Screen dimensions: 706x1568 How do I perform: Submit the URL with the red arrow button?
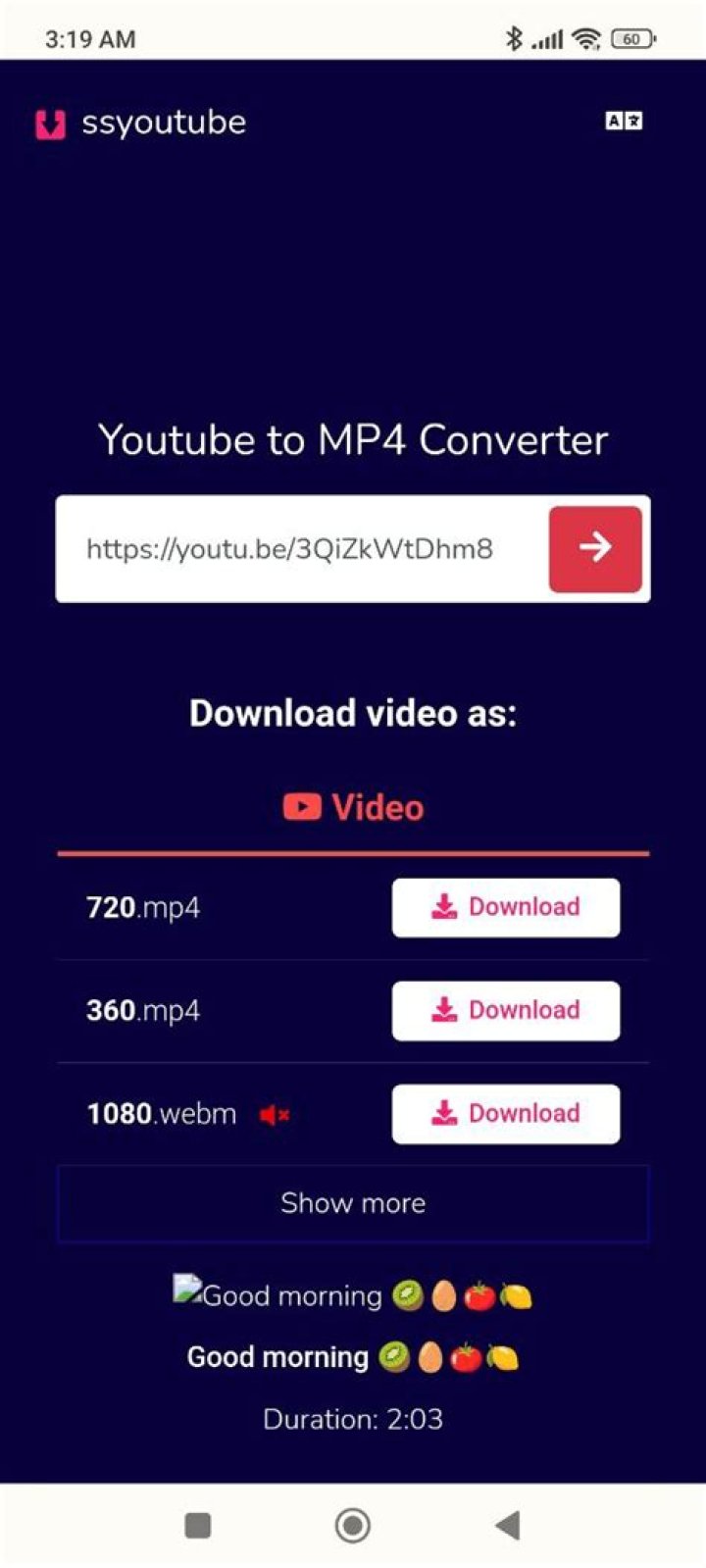coord(595,548)
